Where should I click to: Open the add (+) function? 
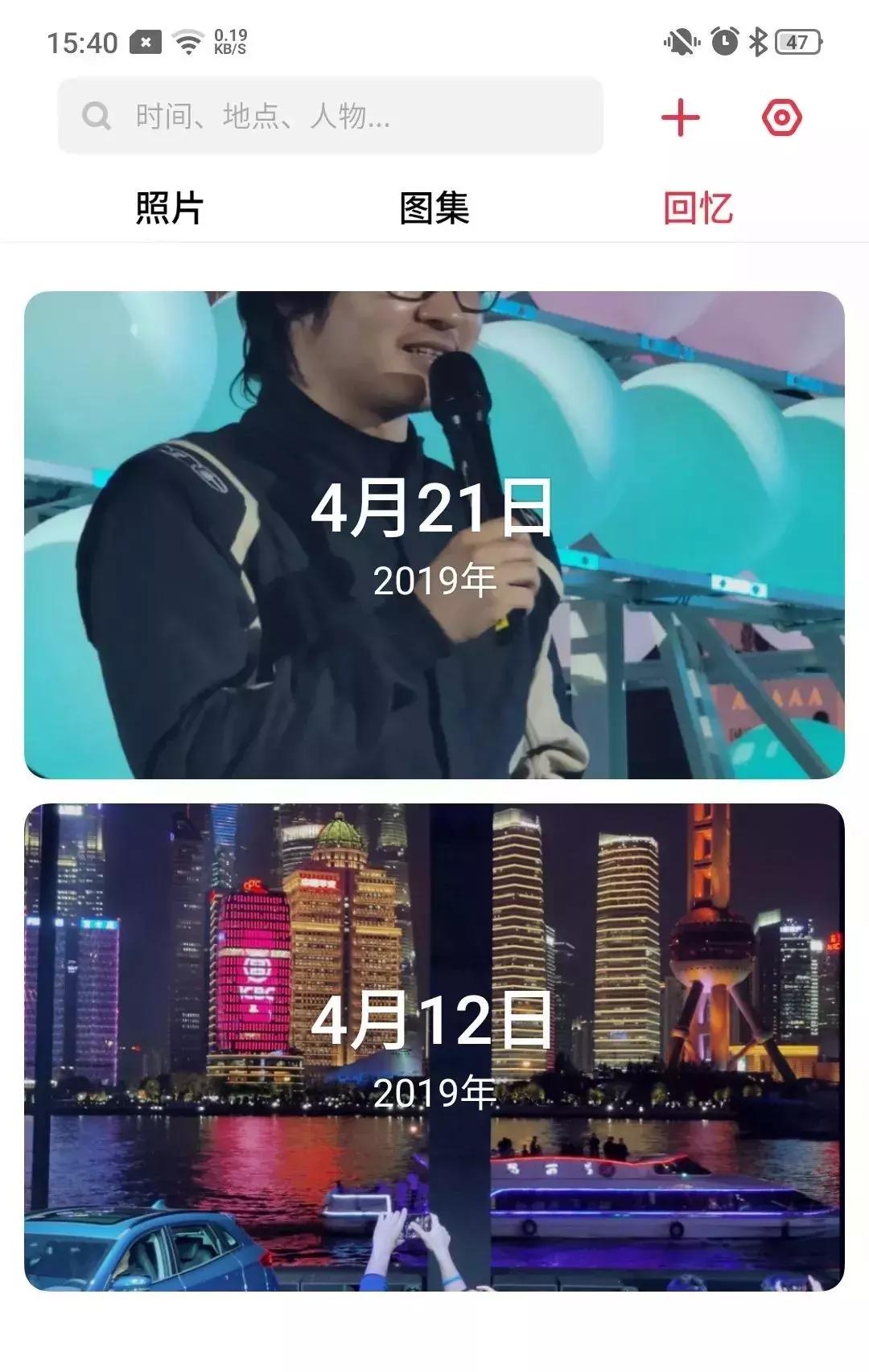click(680, 117)
